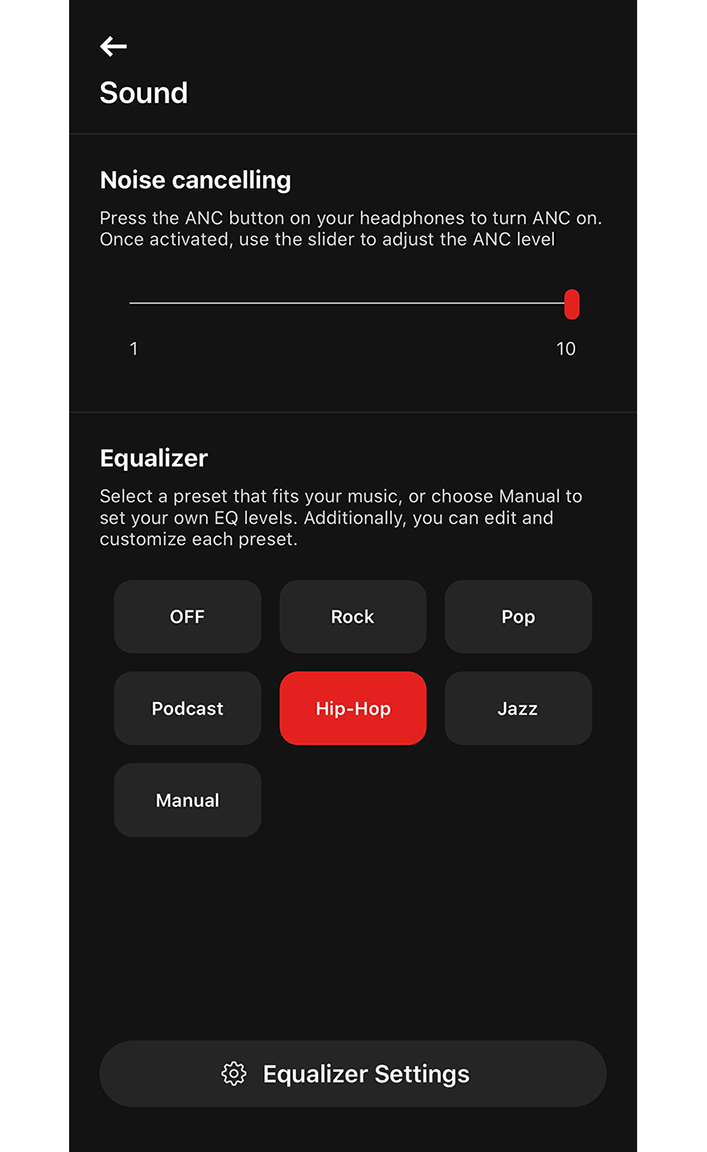Switch to the Podcast preset
The height and width of the screenshot is (1152, 707).
(187, 709)
